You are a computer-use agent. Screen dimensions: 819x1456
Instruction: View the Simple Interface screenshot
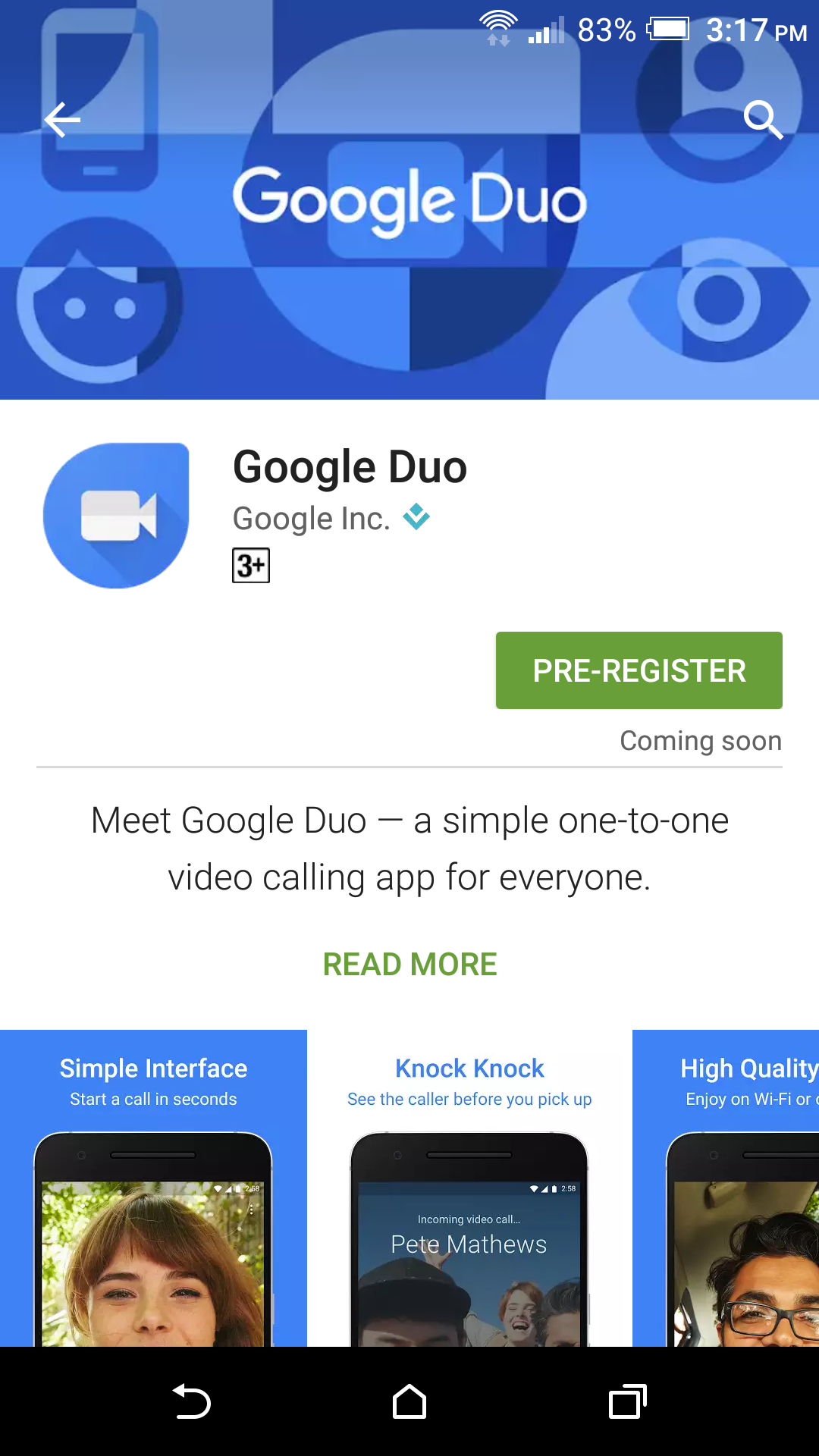pyautogui.click(x=153, y=1188)
